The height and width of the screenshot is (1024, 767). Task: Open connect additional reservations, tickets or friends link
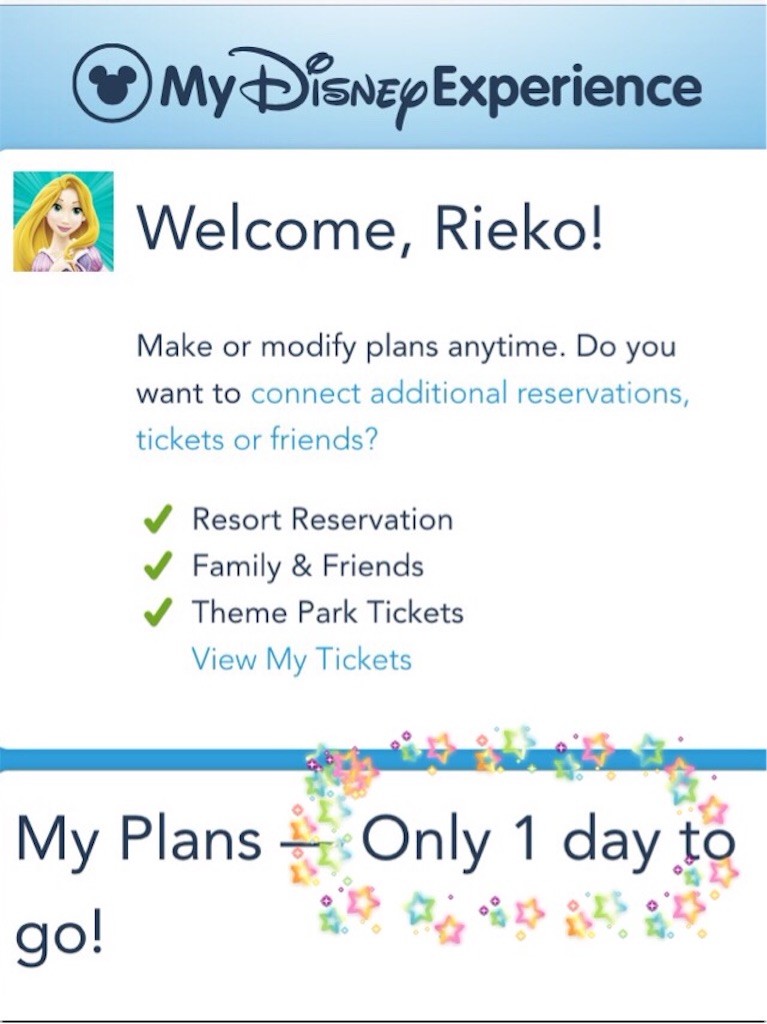[x=469, y=394]
